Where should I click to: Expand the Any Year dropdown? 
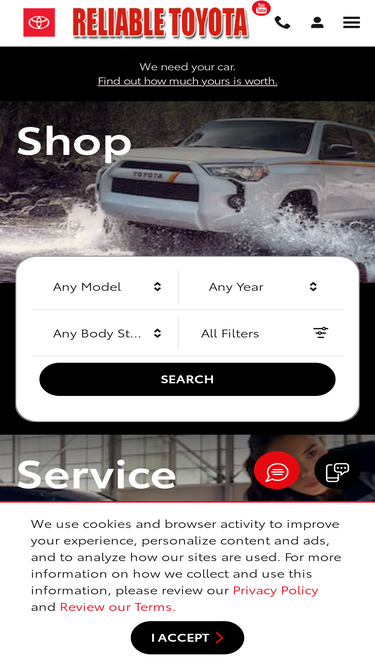[261, 287]
